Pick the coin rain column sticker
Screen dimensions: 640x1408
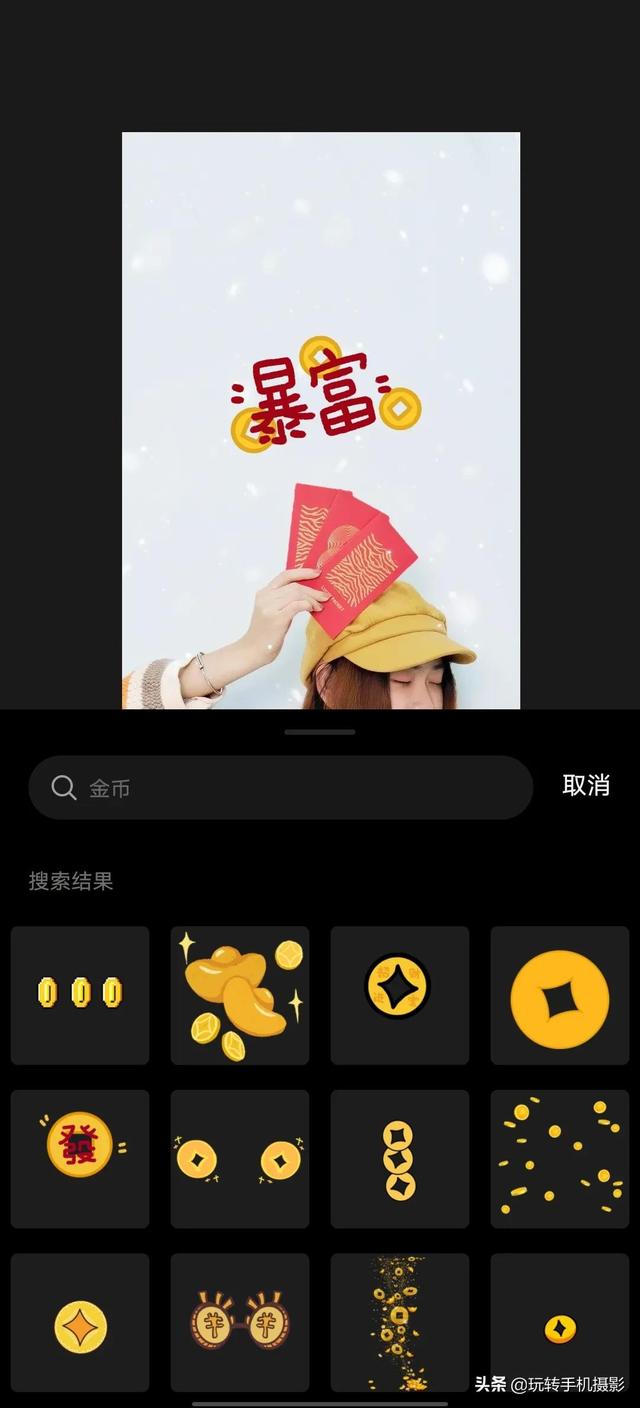pos(400,1323)
